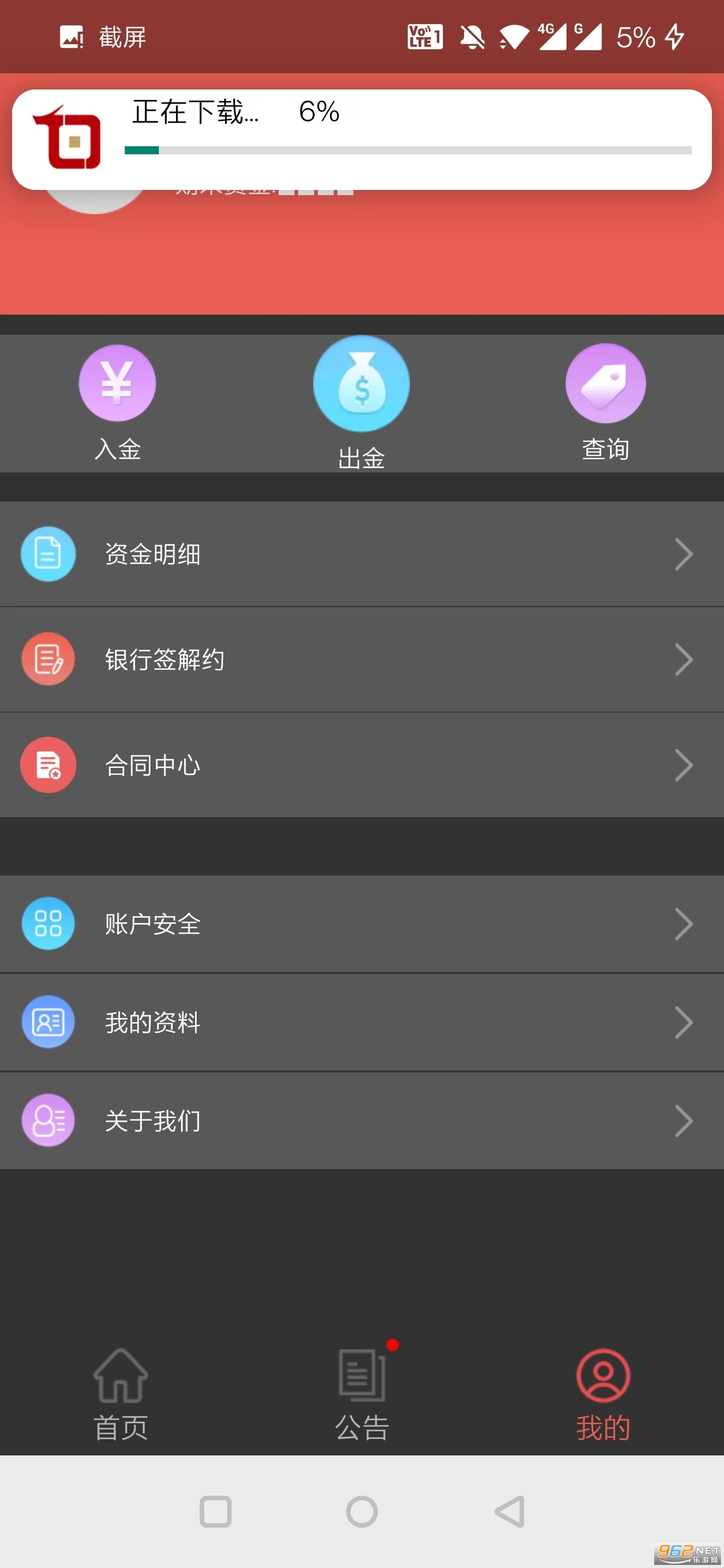724x1568 pixels.
Task: Select the 我的 tab
Action: point(603,1394)
